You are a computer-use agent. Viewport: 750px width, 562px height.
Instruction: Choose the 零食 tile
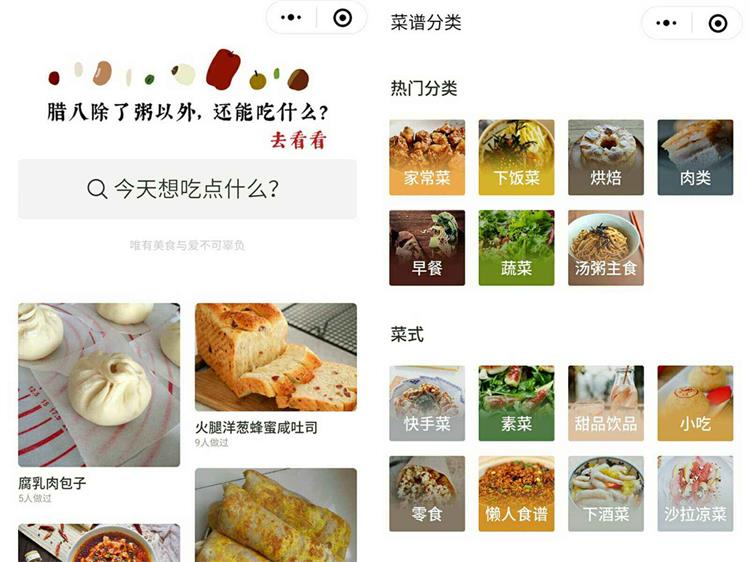(427, 494)
